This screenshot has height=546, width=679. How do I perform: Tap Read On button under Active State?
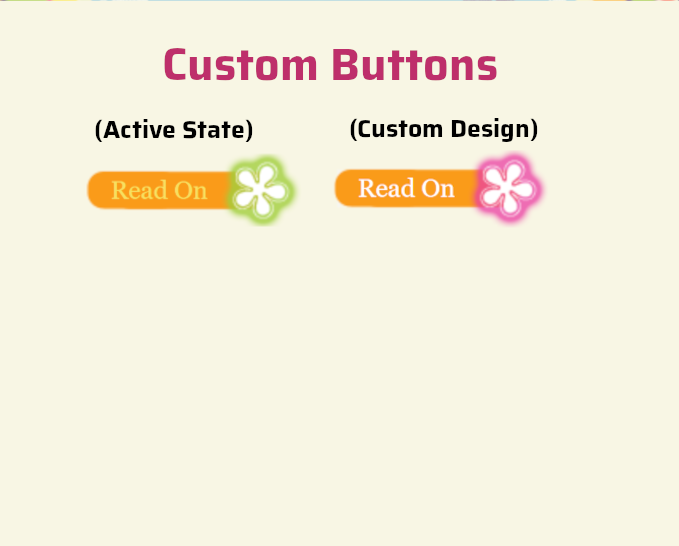coord(160,190)
